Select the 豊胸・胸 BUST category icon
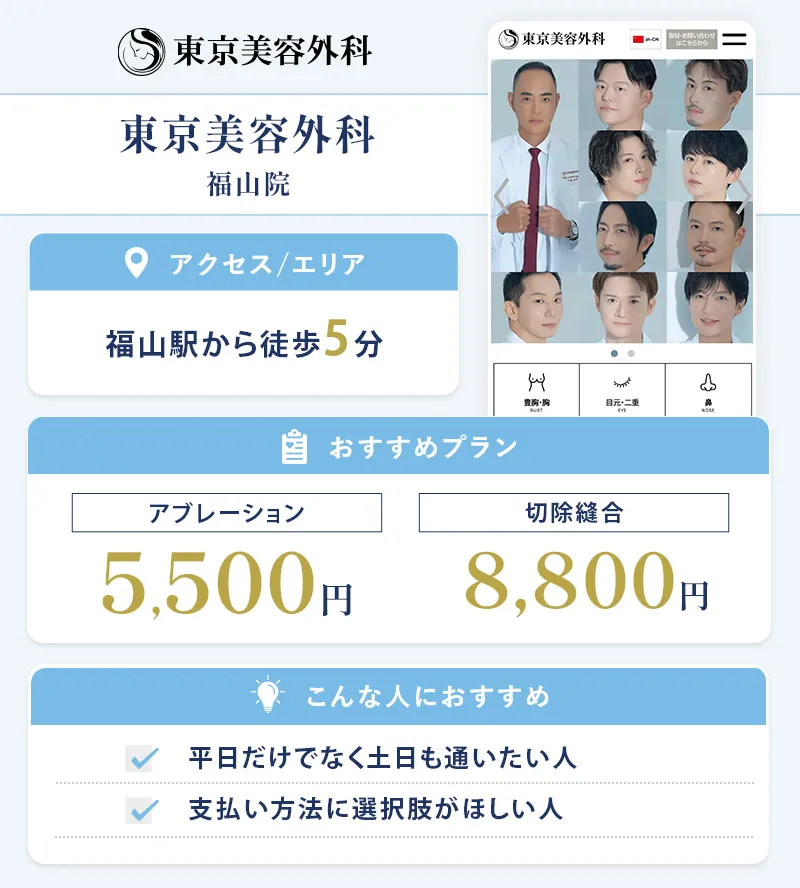This screenshot has width=800, height=888. pos(536,385)
